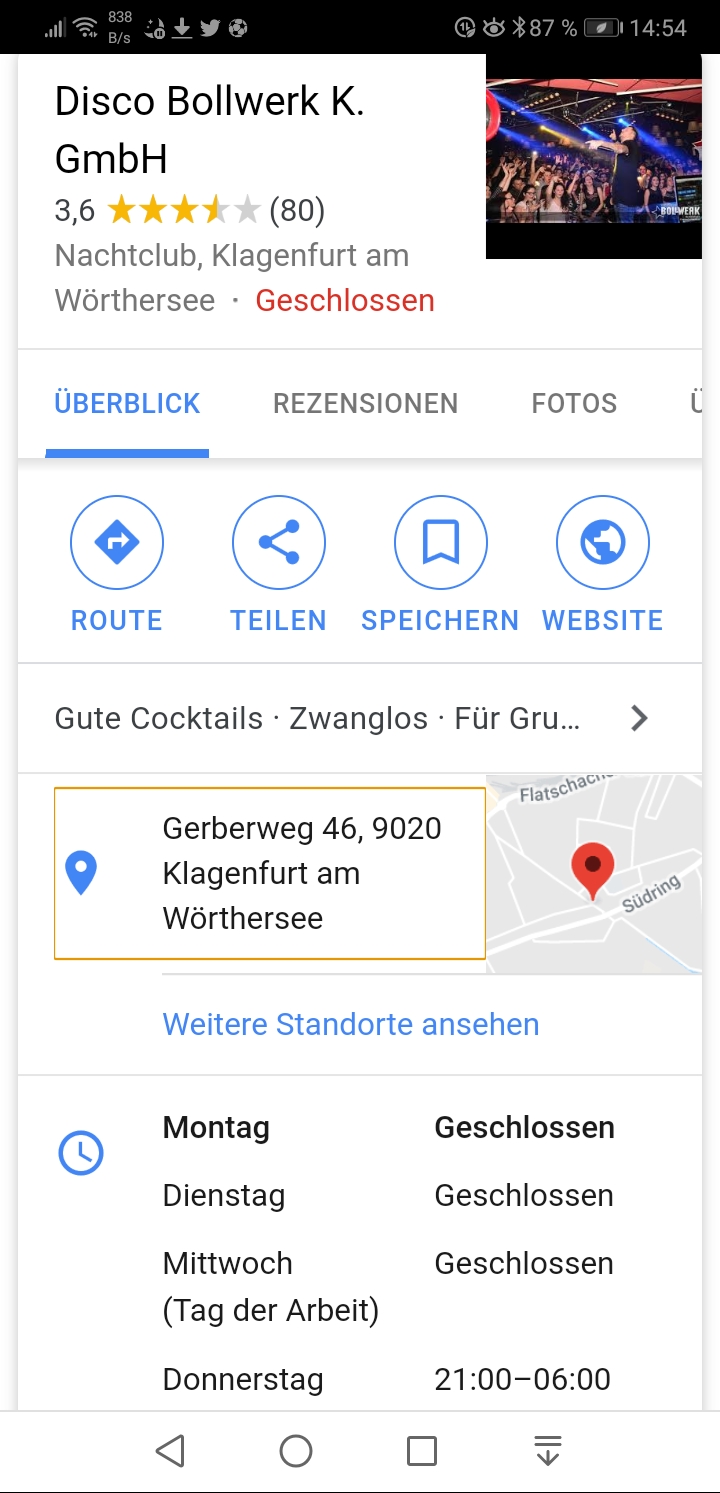Open the Disco Bollwerk club photo
Viewport: 720px width, 1493px height.
click(594, 155)
